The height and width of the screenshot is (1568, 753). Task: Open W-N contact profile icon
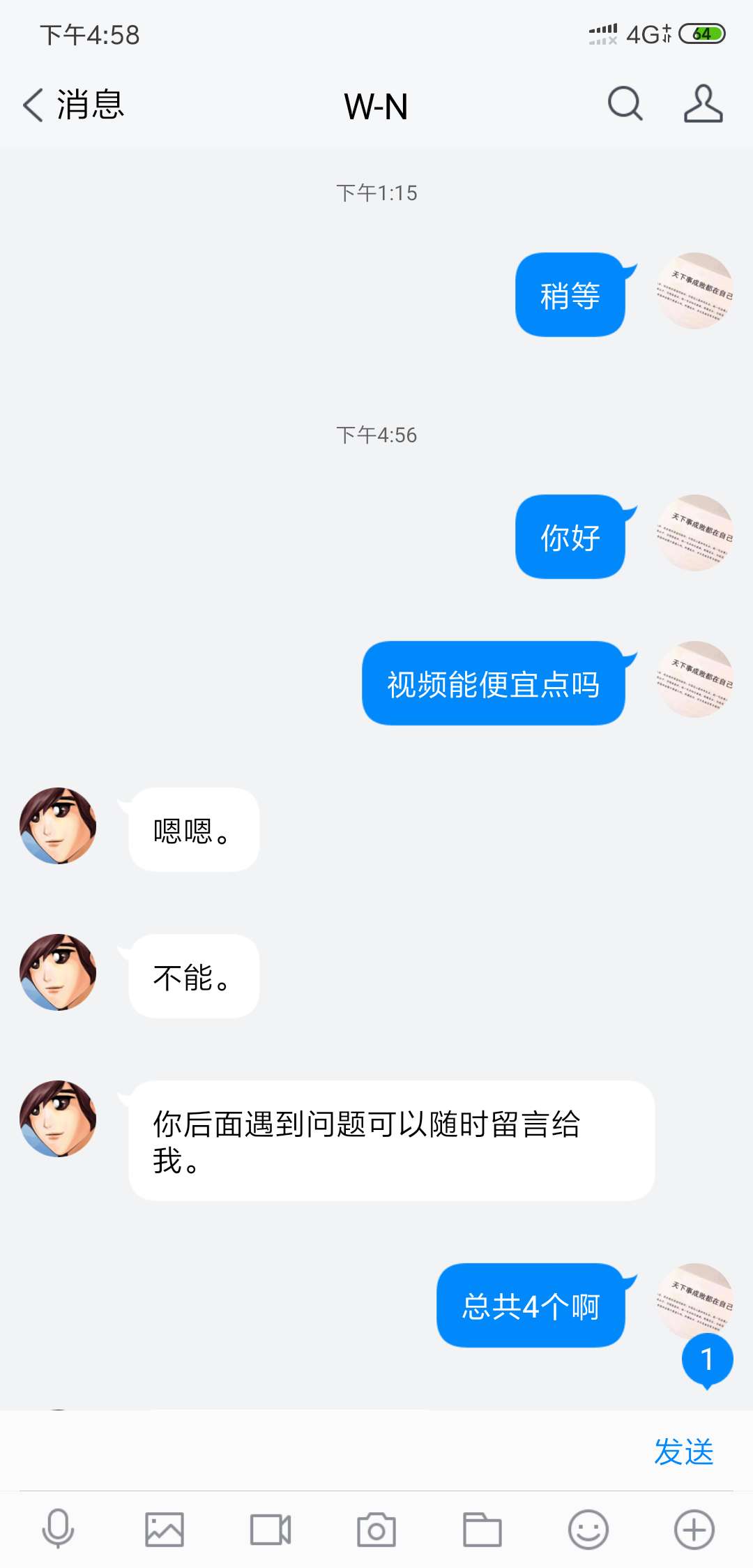(x=703, y=105)
